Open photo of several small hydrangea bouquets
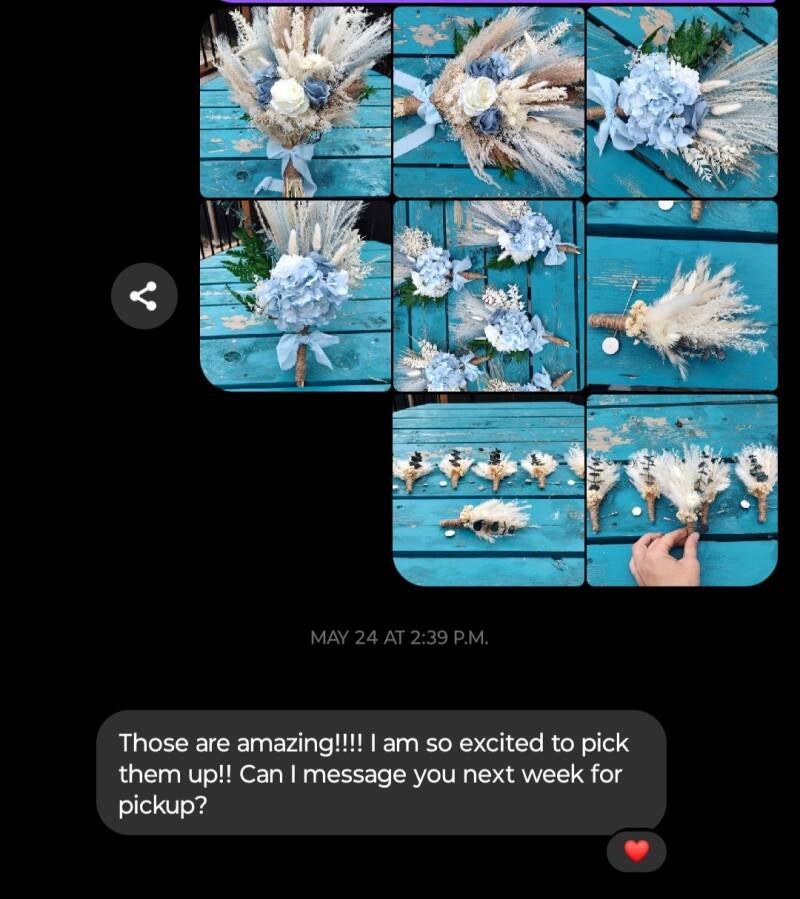Viewport: 800px width, 899px height. pos(488,294)
